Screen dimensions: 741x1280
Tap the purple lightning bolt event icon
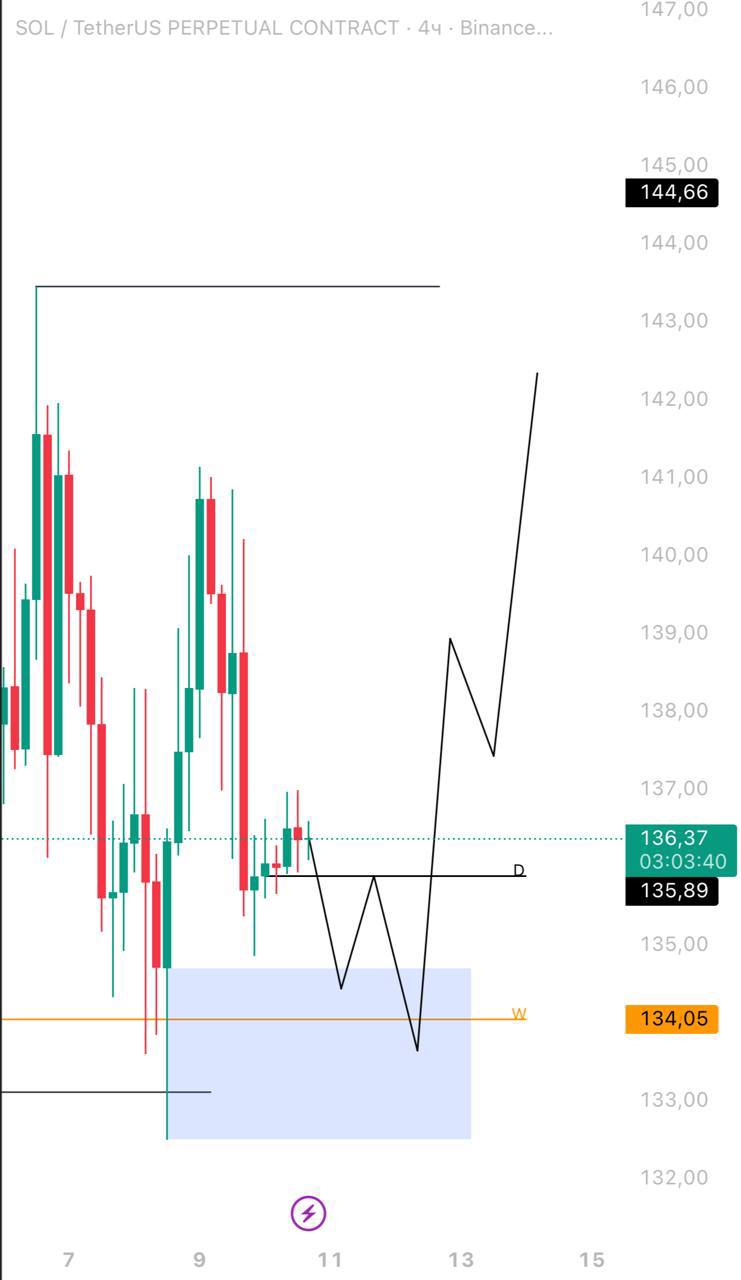tap(308, 1213)
